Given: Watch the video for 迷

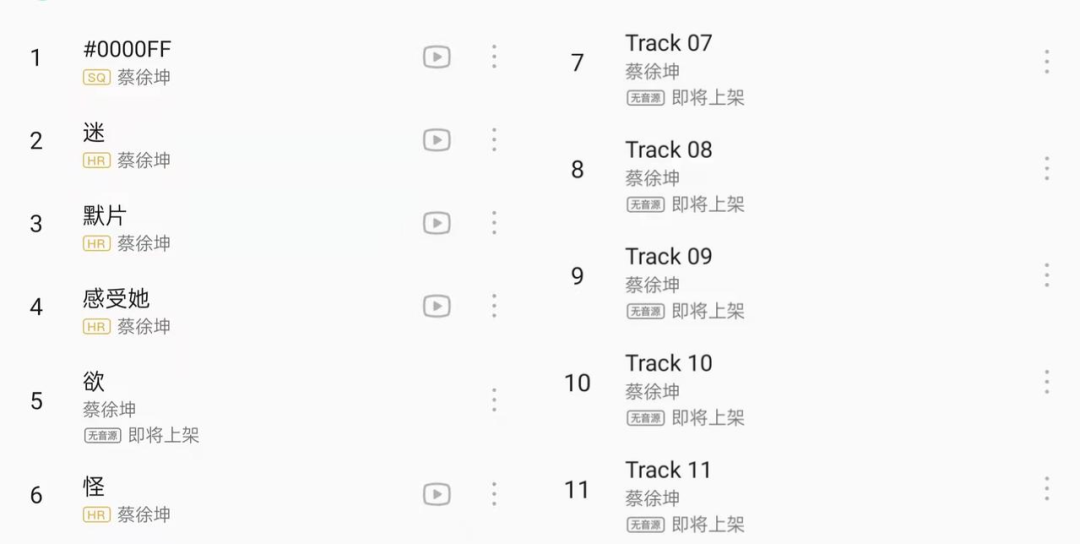Looking at the screenshot, I should 436,140.
